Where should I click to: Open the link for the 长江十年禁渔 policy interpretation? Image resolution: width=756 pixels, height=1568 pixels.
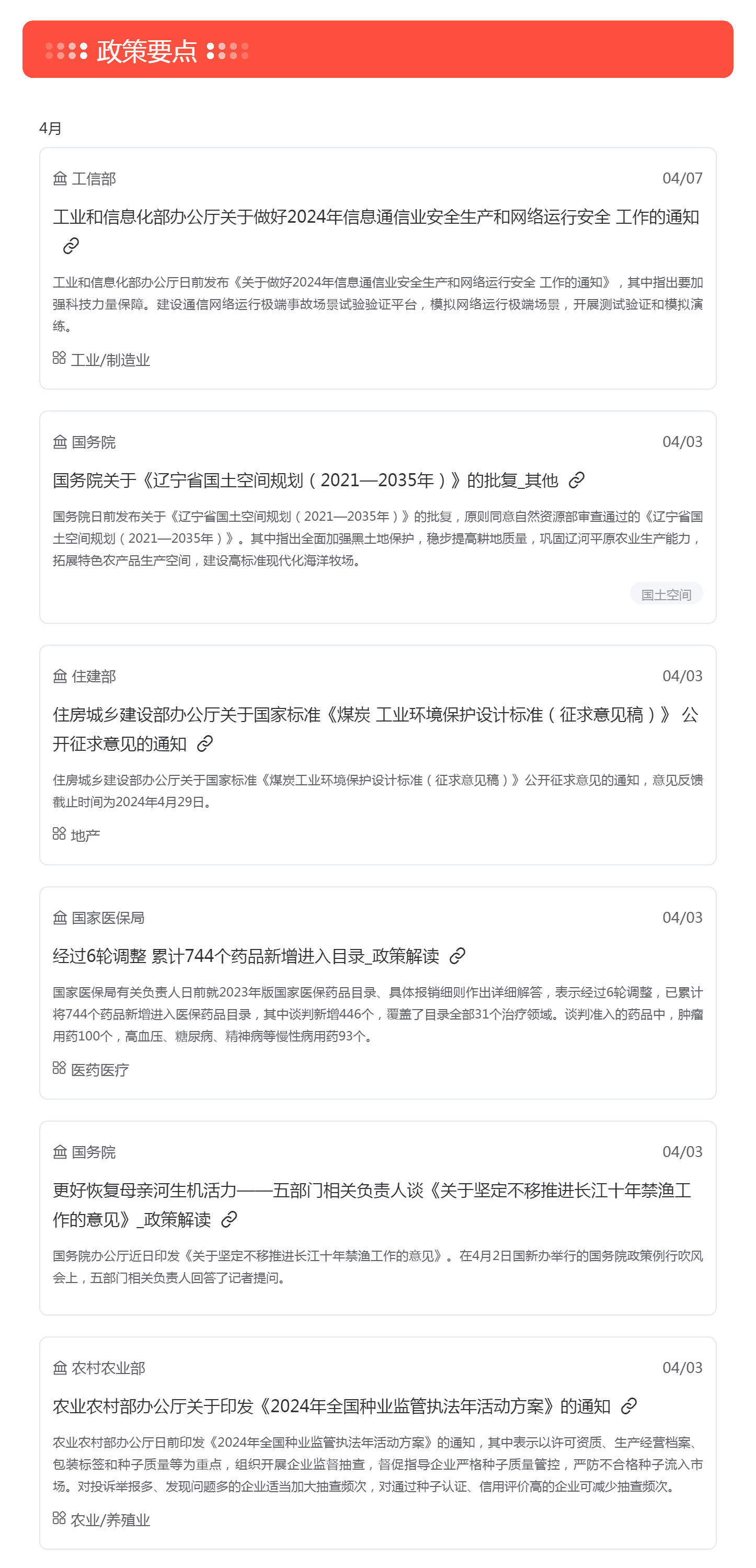229,1219
